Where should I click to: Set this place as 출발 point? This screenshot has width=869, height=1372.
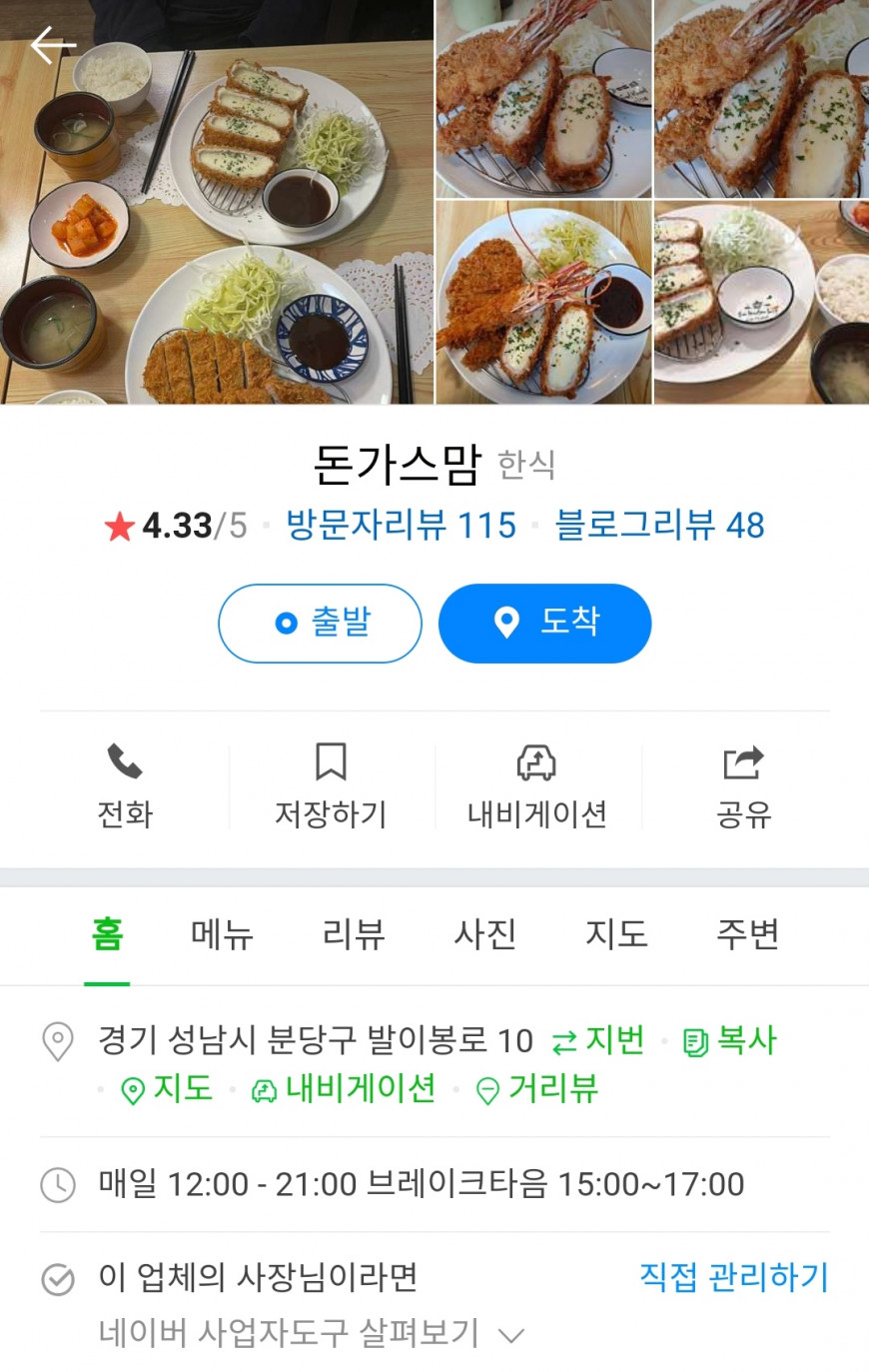pyautogui.click(x=320, y=624)
